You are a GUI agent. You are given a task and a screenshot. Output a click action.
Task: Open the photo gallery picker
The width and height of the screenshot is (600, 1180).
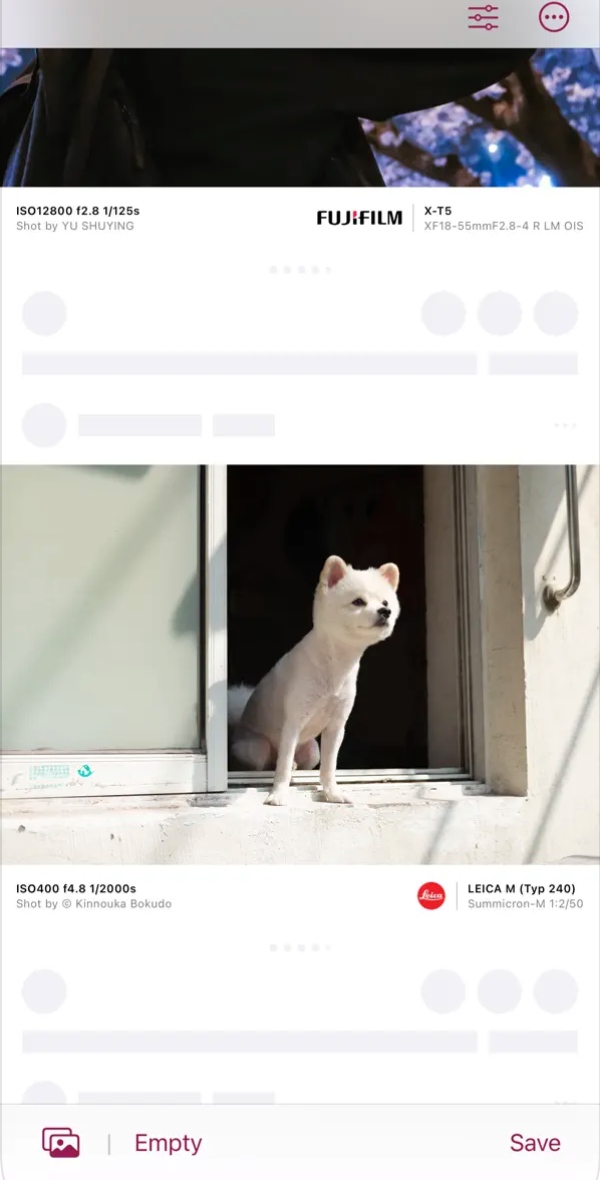[x=61, y=1142]
